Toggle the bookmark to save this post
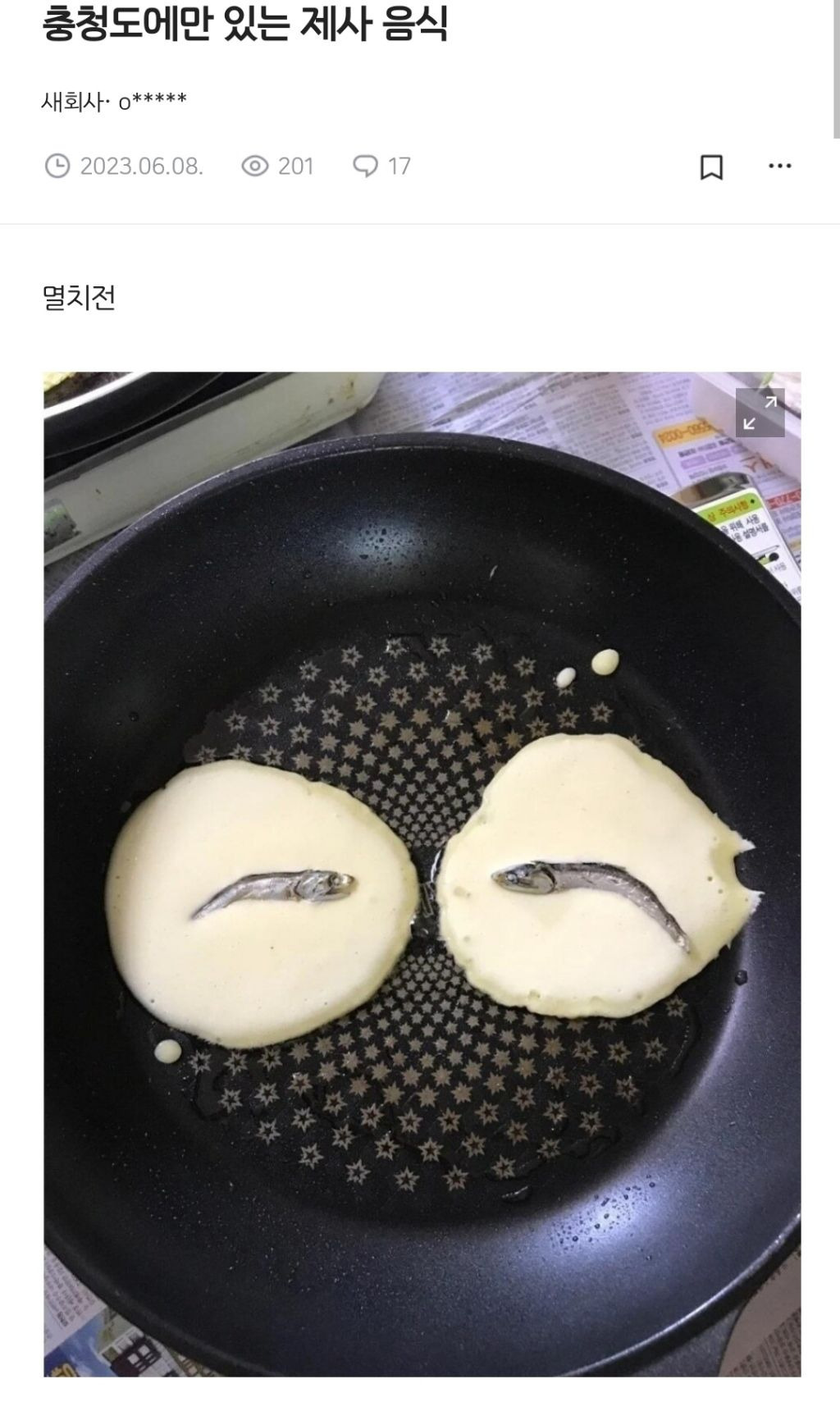The height and width of the screenshot is (1402, 840). [x=712, y=167]
